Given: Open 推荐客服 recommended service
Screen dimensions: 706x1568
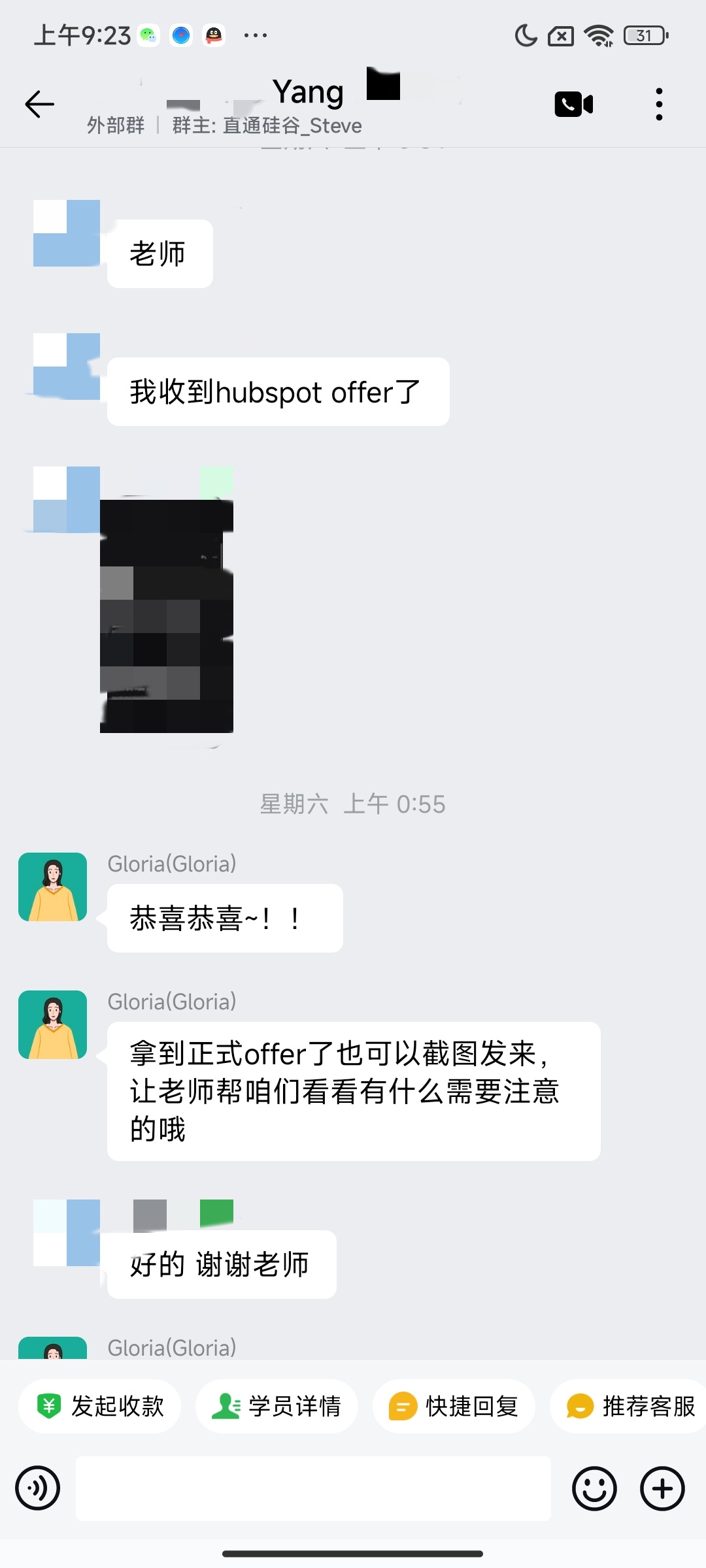Looking at the screenshot, I should (628, 1407).
